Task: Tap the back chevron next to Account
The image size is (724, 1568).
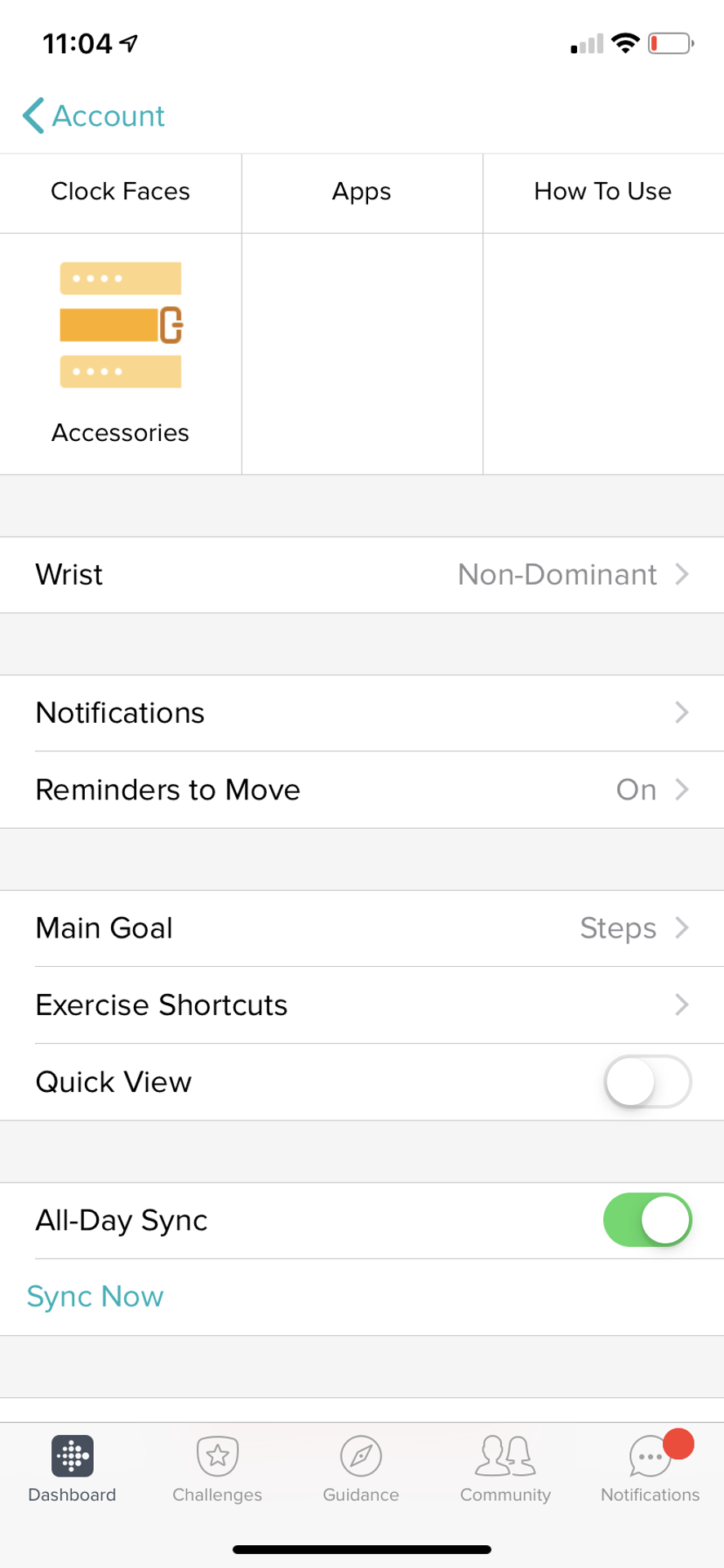Action: 33,116
